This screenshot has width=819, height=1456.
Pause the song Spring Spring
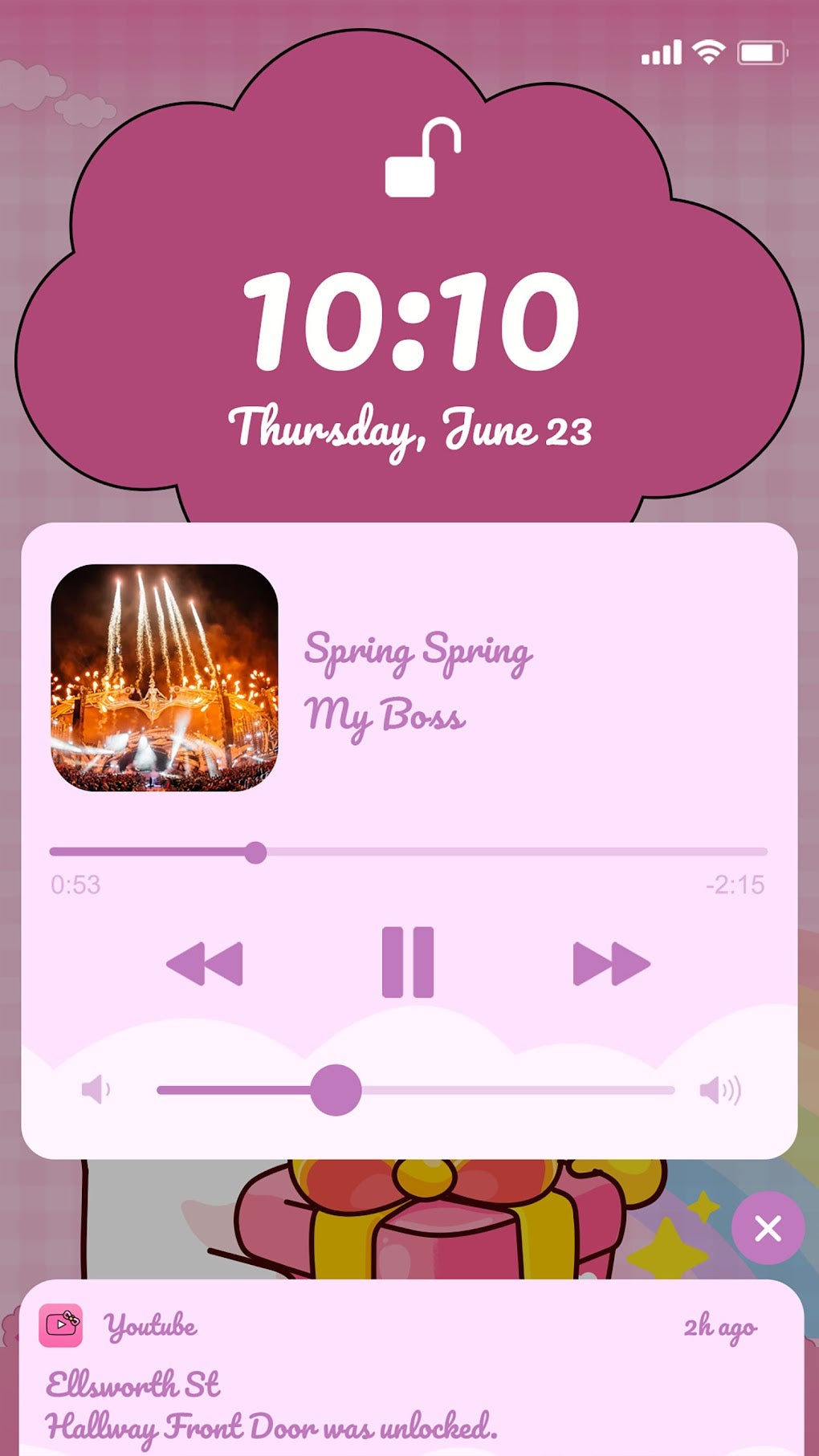pyautogui.click(x=408, y=962)
